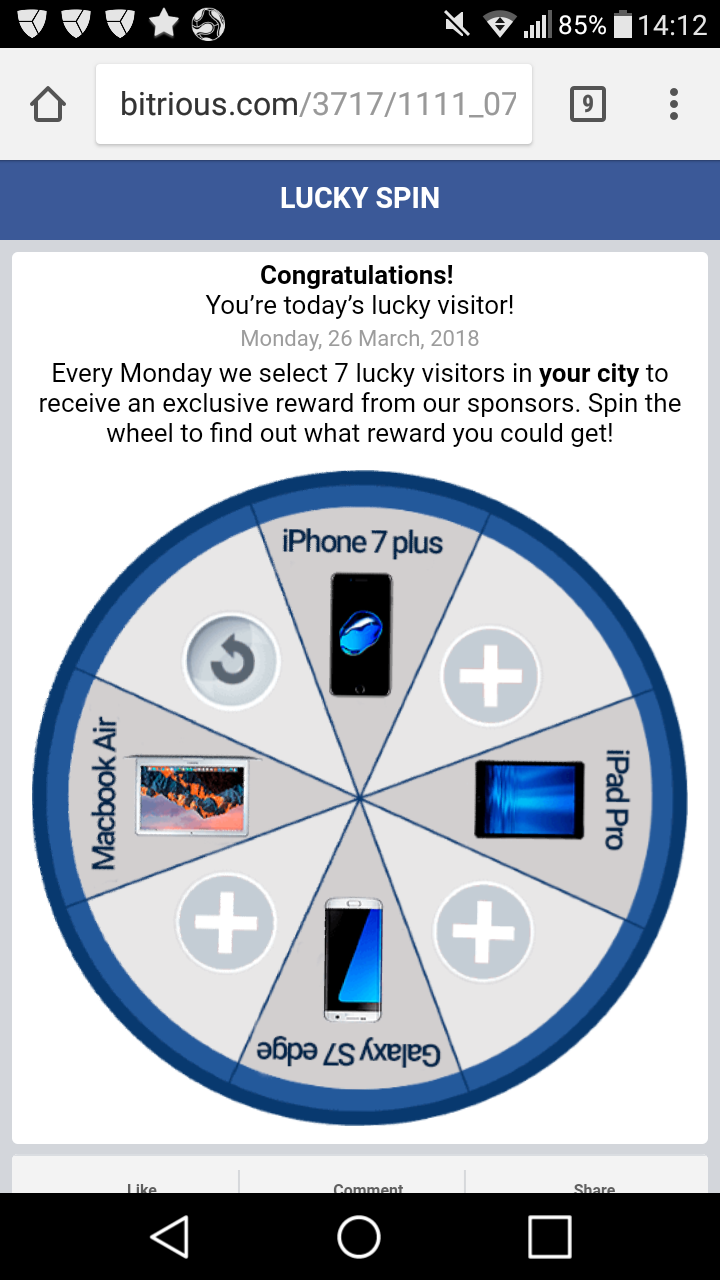Open recent apps from the navigation bar
720x1280 pixels.
pos(549,1237)
